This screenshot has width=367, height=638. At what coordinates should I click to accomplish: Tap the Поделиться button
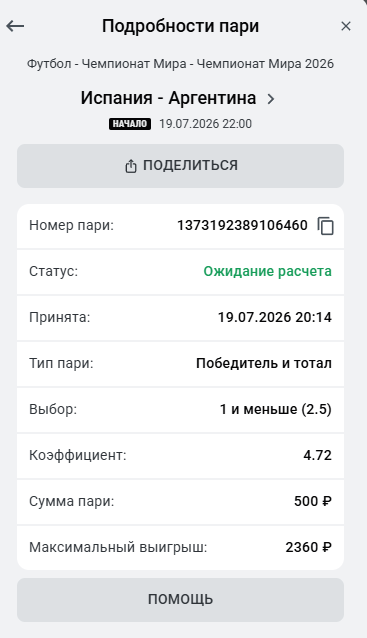pyautogui.click(x=180, y=166)
